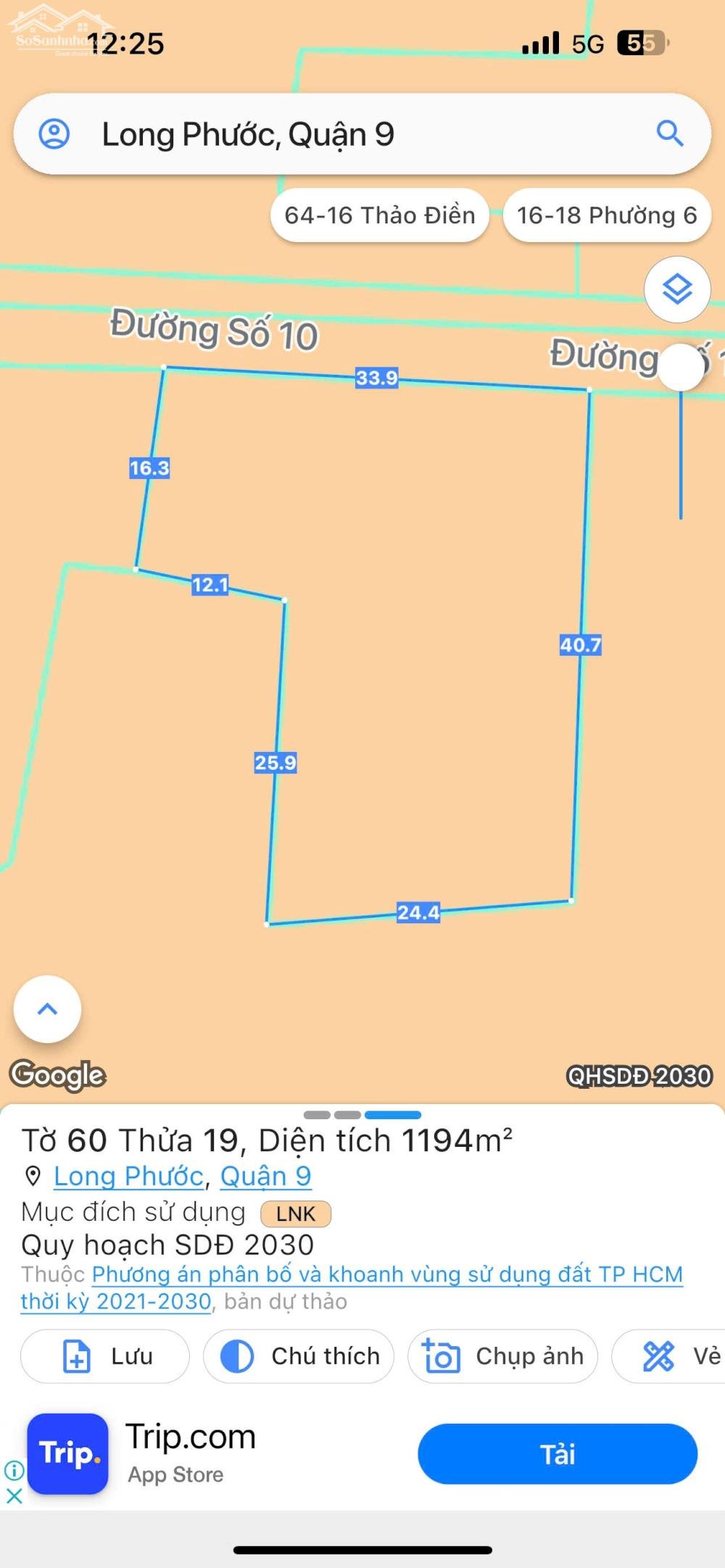Choose the 16-18 Phường 6 suggestion chip

[607, 215]
